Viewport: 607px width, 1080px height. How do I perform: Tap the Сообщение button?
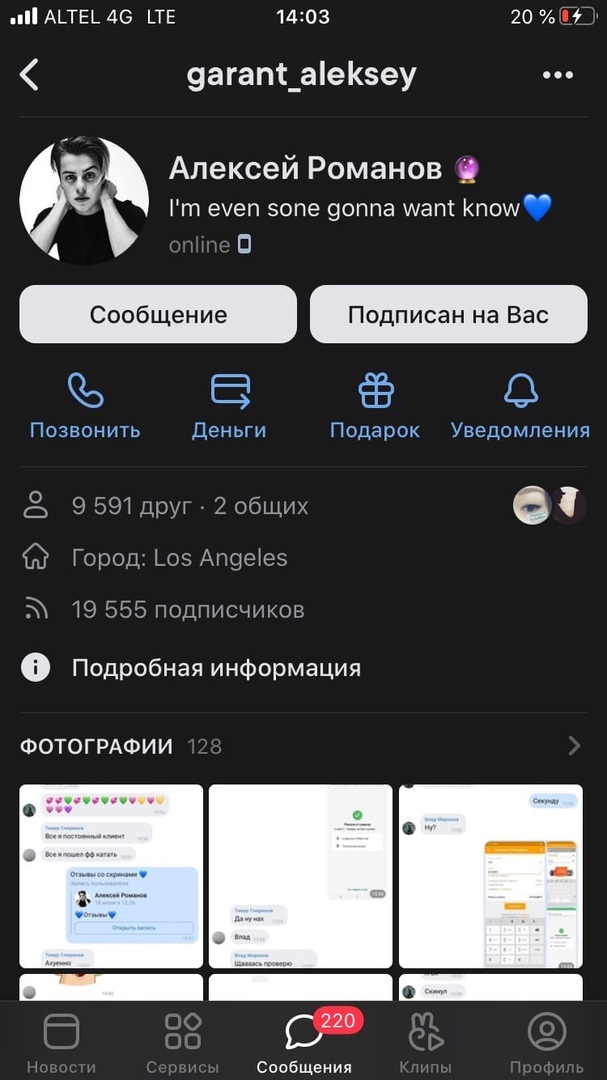tap(158, 315)
